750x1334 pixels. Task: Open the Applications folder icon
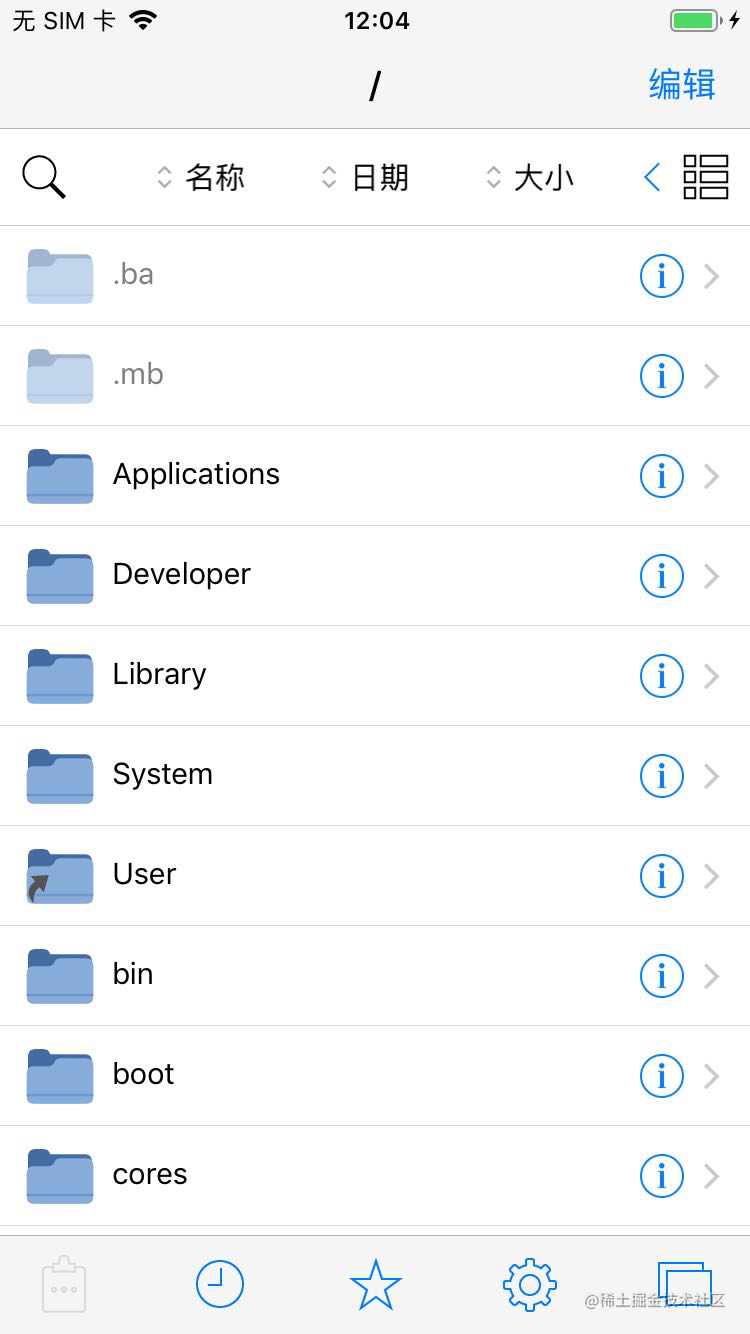[59, 476]
